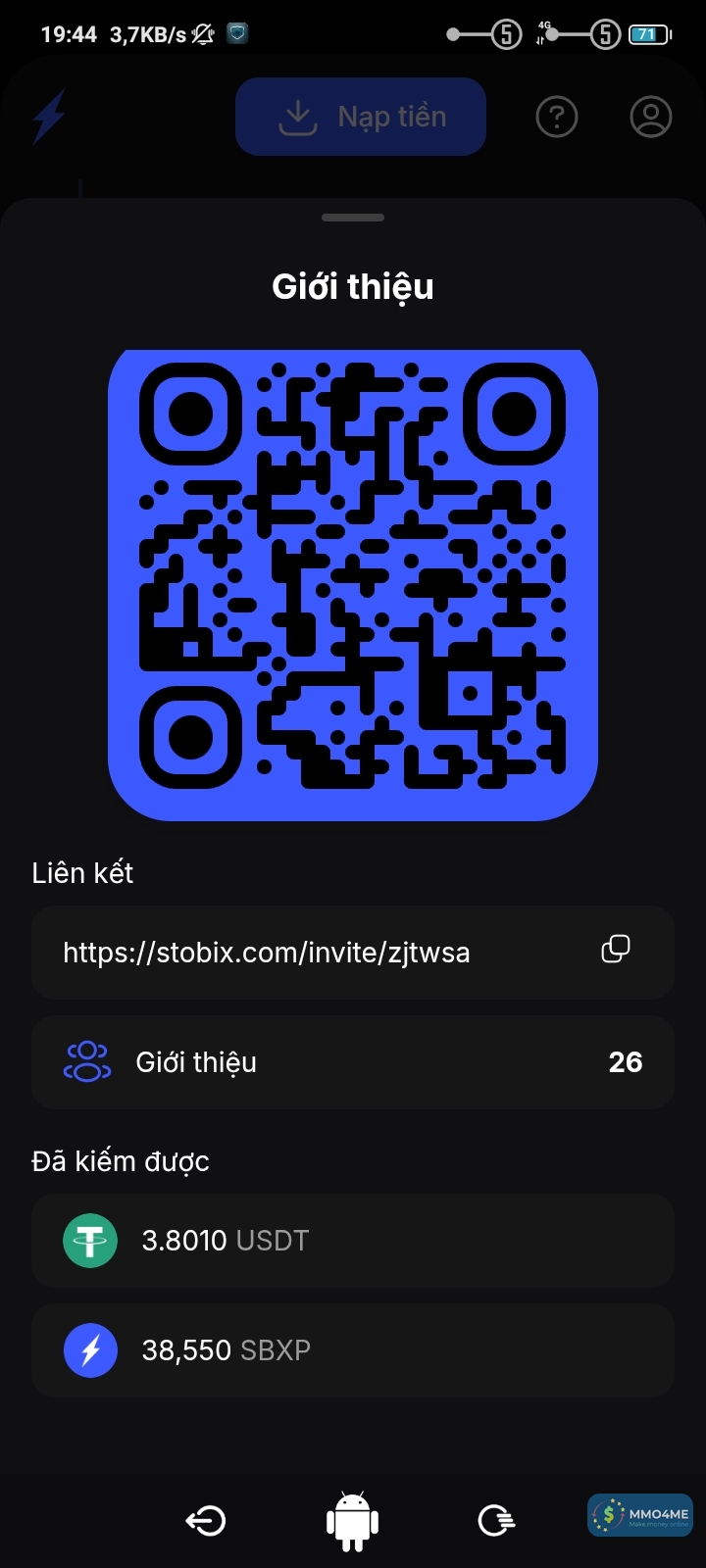Screen dimensions: 706x1568
Task: Click the refresh icon in bottom bar
Action: [496, 1521]
